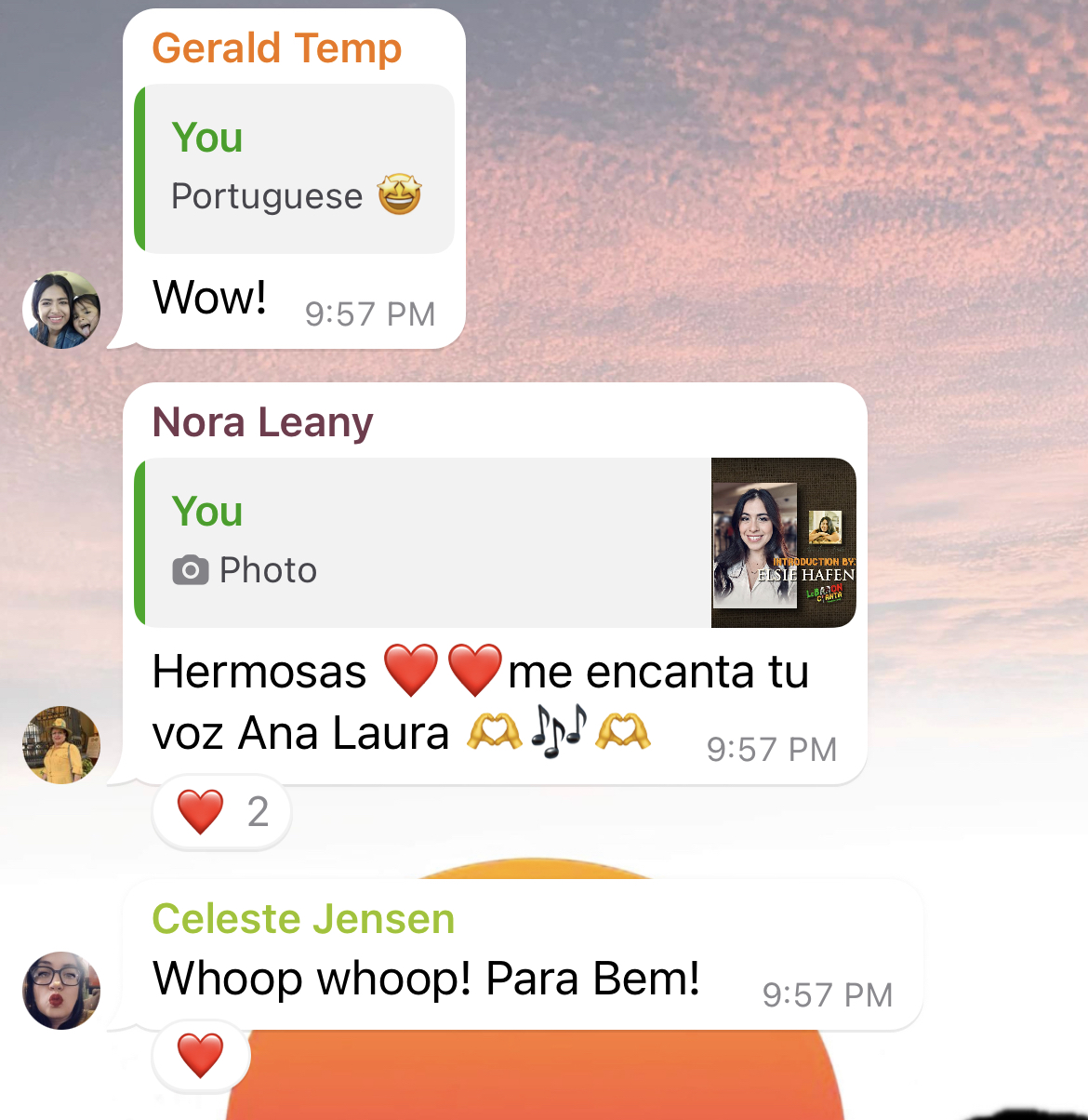This screenshot has height=1120, width=1088.
Task: Add heart reaction on Nora Leany's message
Action: (x=221, y=812)
